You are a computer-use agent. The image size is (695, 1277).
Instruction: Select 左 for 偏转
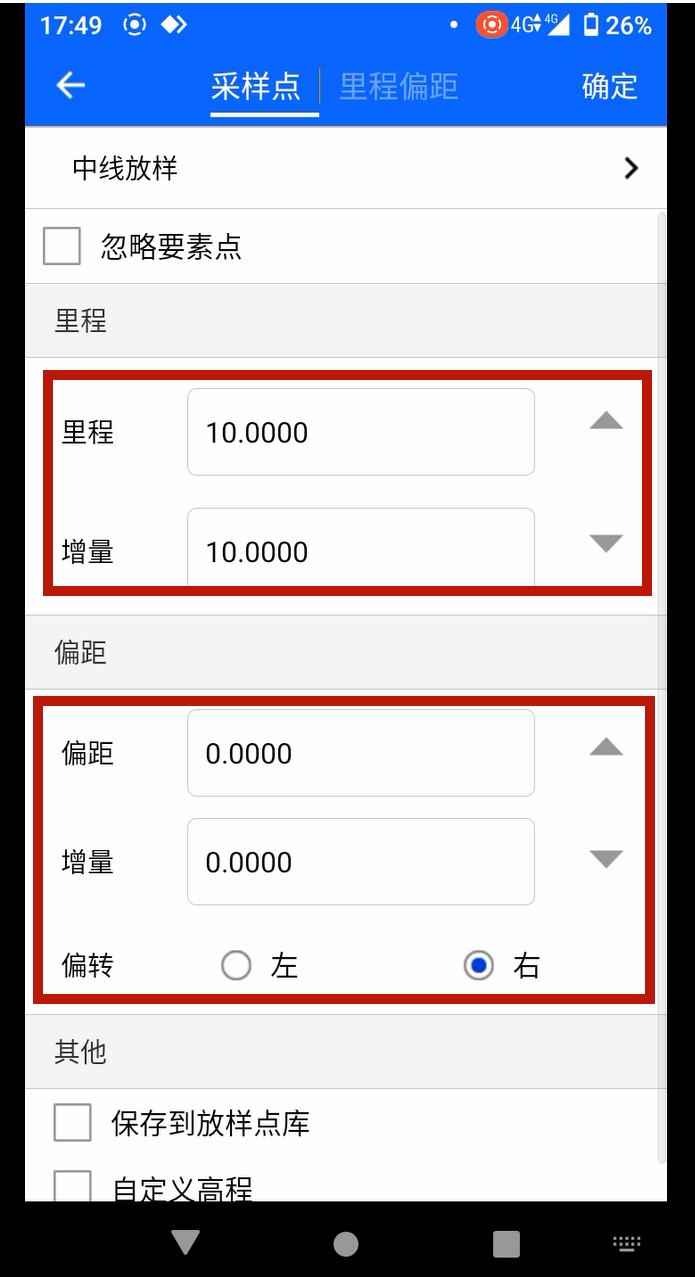236,966
